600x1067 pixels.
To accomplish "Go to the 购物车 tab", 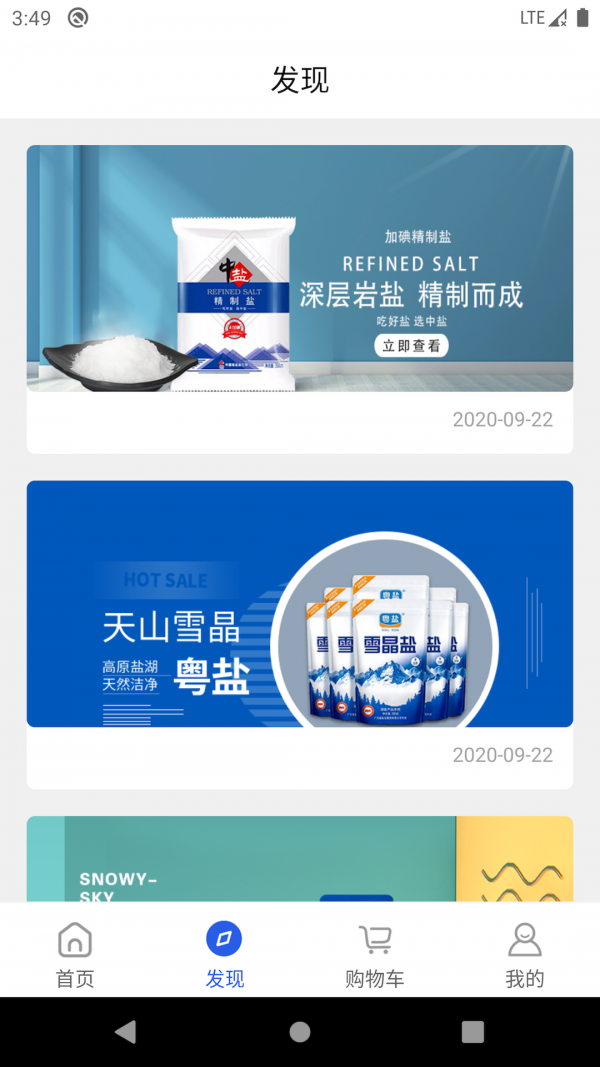I will pos(375,954).
